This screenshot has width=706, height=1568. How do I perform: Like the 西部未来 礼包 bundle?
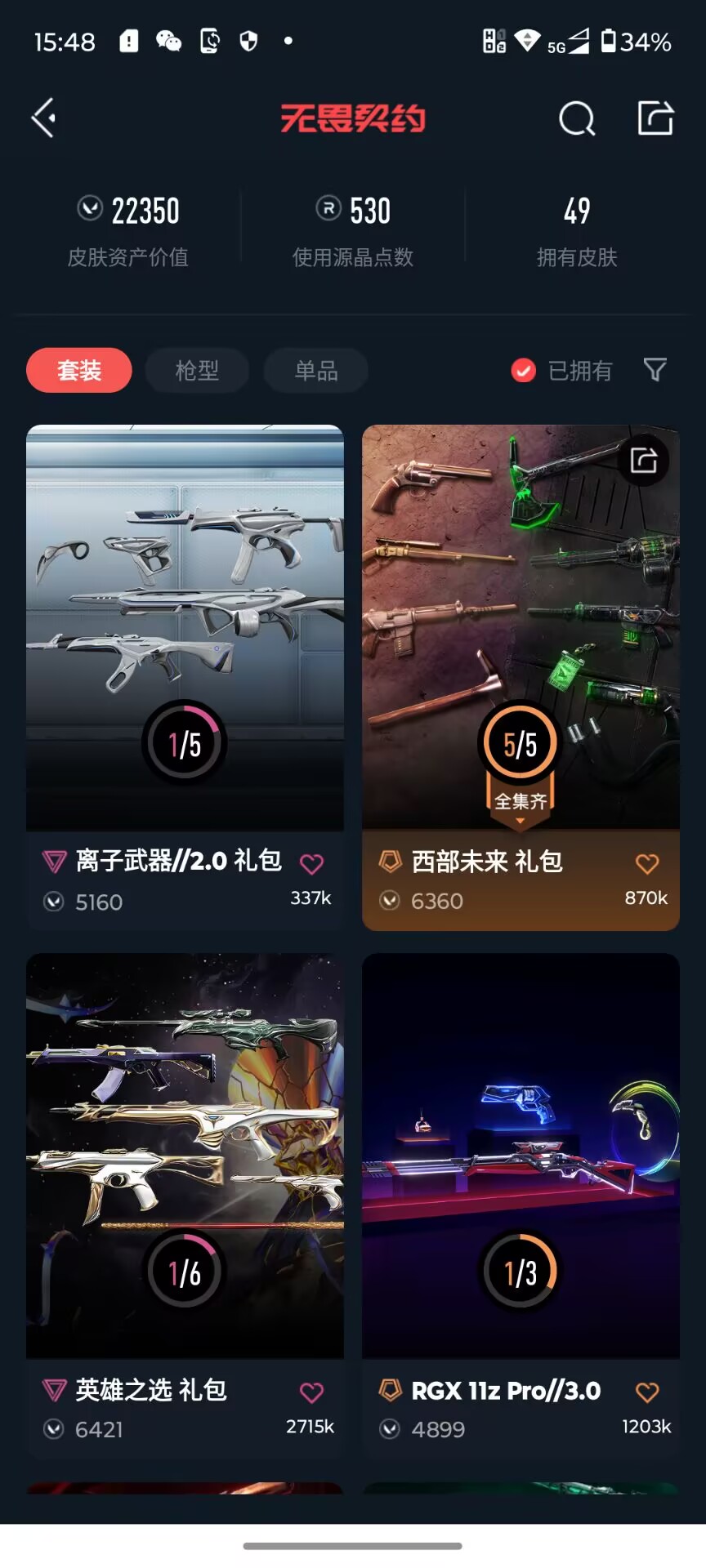(x=647, y=863)
